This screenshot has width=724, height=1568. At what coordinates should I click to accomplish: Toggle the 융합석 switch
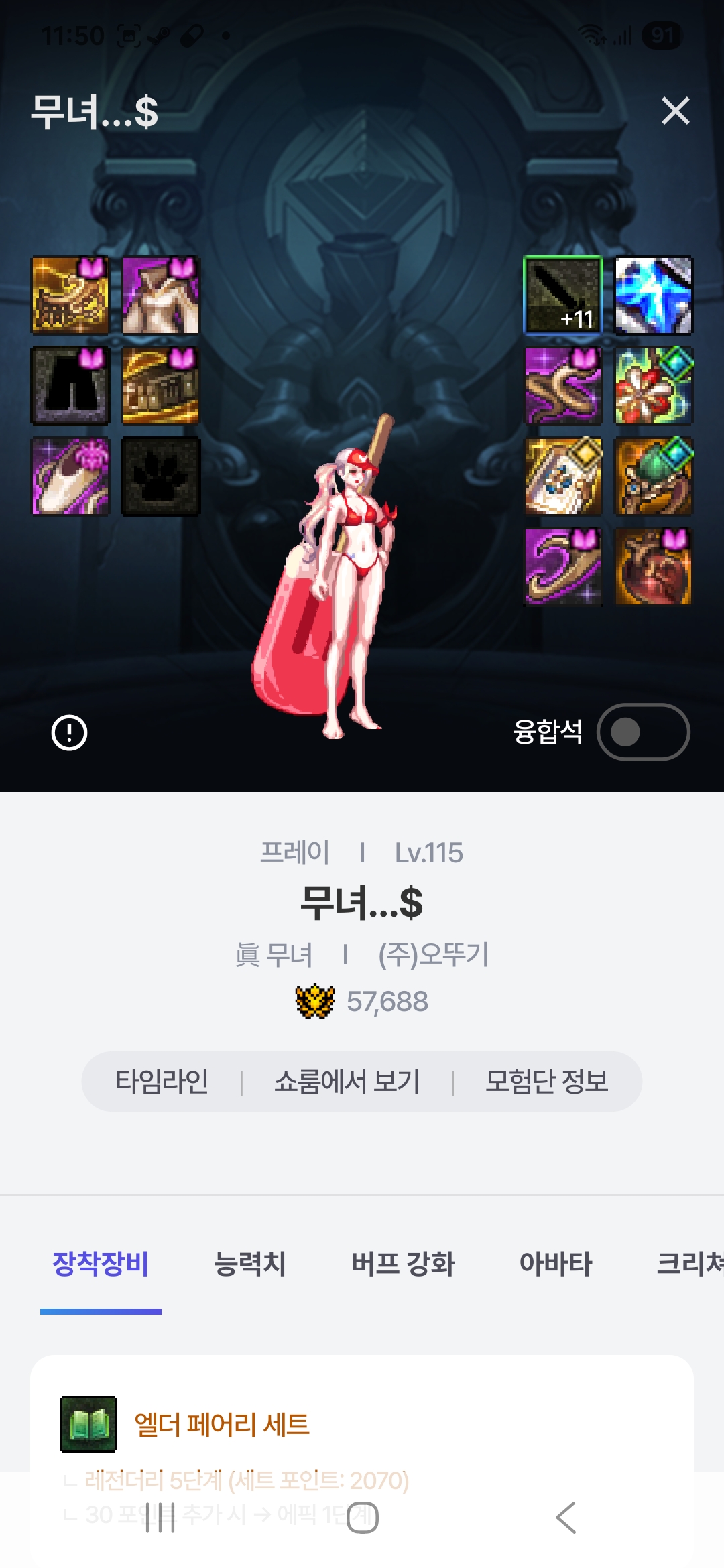pyautogui.click(x=643, y=732)
